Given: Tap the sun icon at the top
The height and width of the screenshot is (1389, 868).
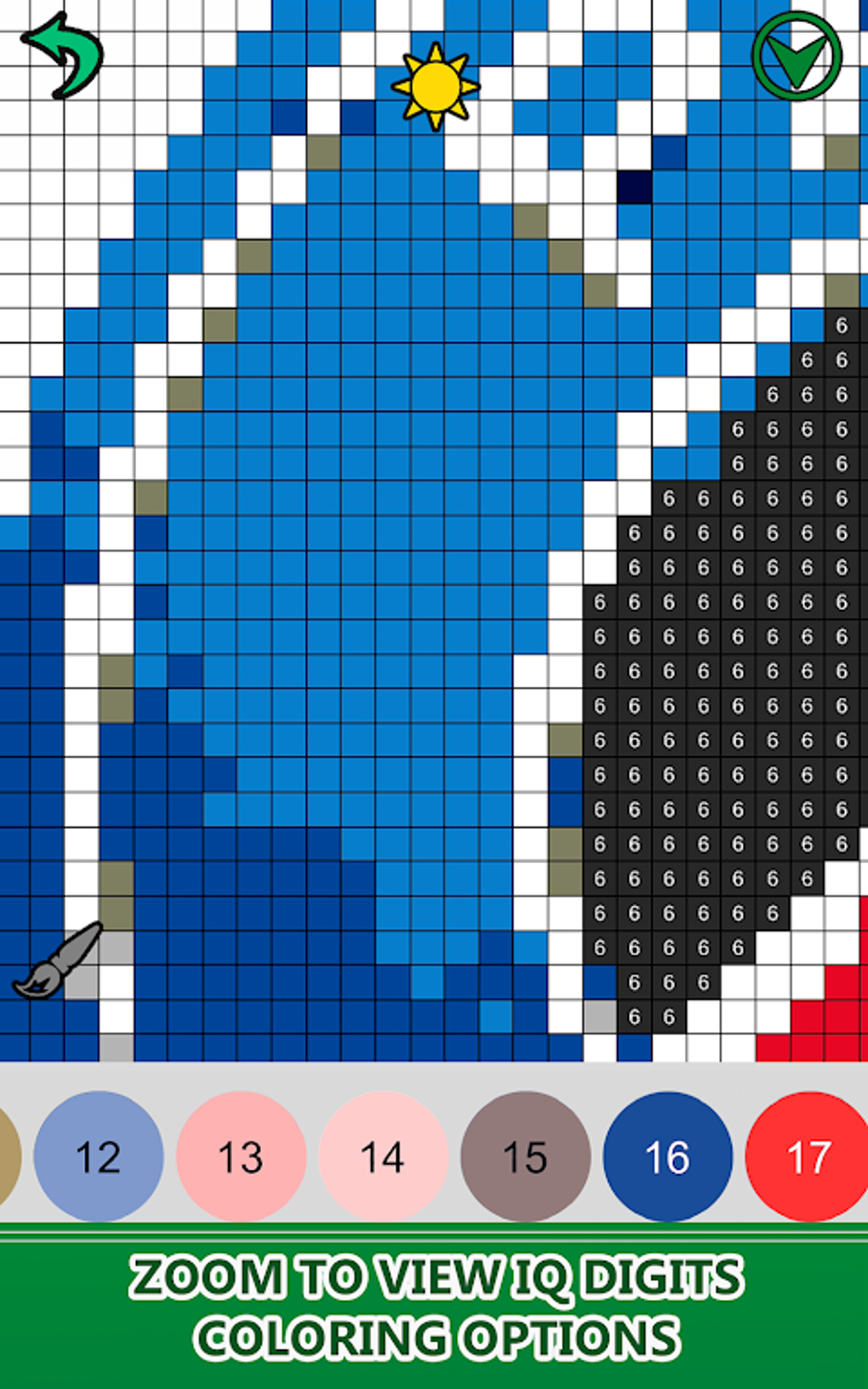Looking at the screenshot, I should pyautogui.click(x=434, y=85).
